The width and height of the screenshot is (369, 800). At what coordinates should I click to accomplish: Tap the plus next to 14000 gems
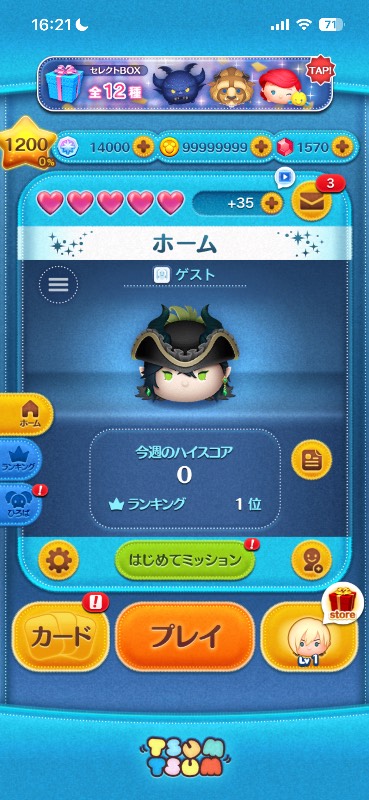pos(143,147)
